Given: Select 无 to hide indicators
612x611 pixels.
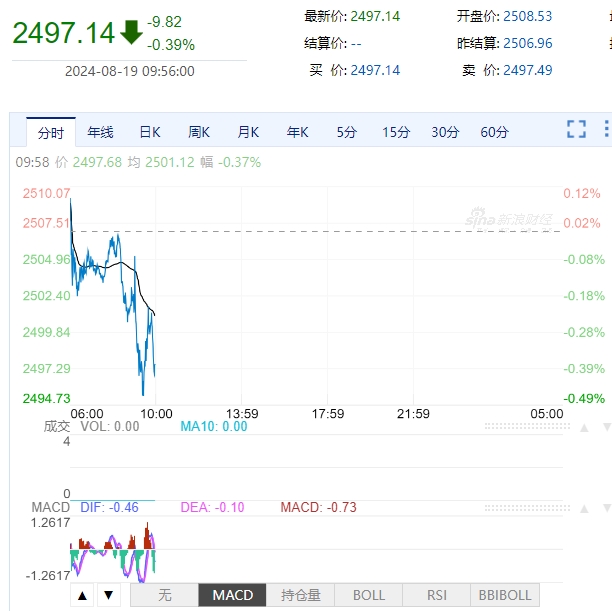Looking at the screenshot, I should pos(164,596).
